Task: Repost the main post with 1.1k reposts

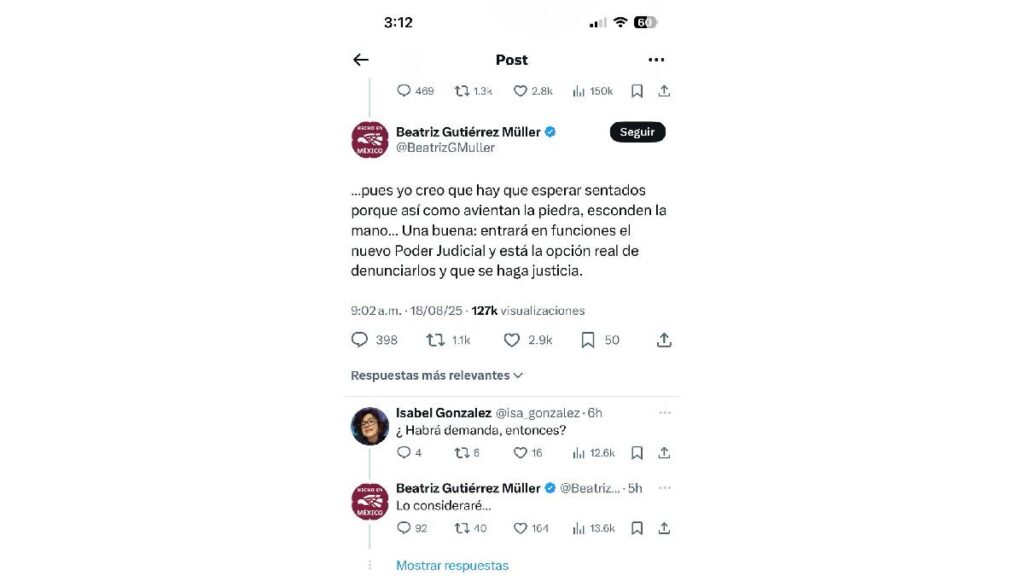Action: click(x=435, y=340)
